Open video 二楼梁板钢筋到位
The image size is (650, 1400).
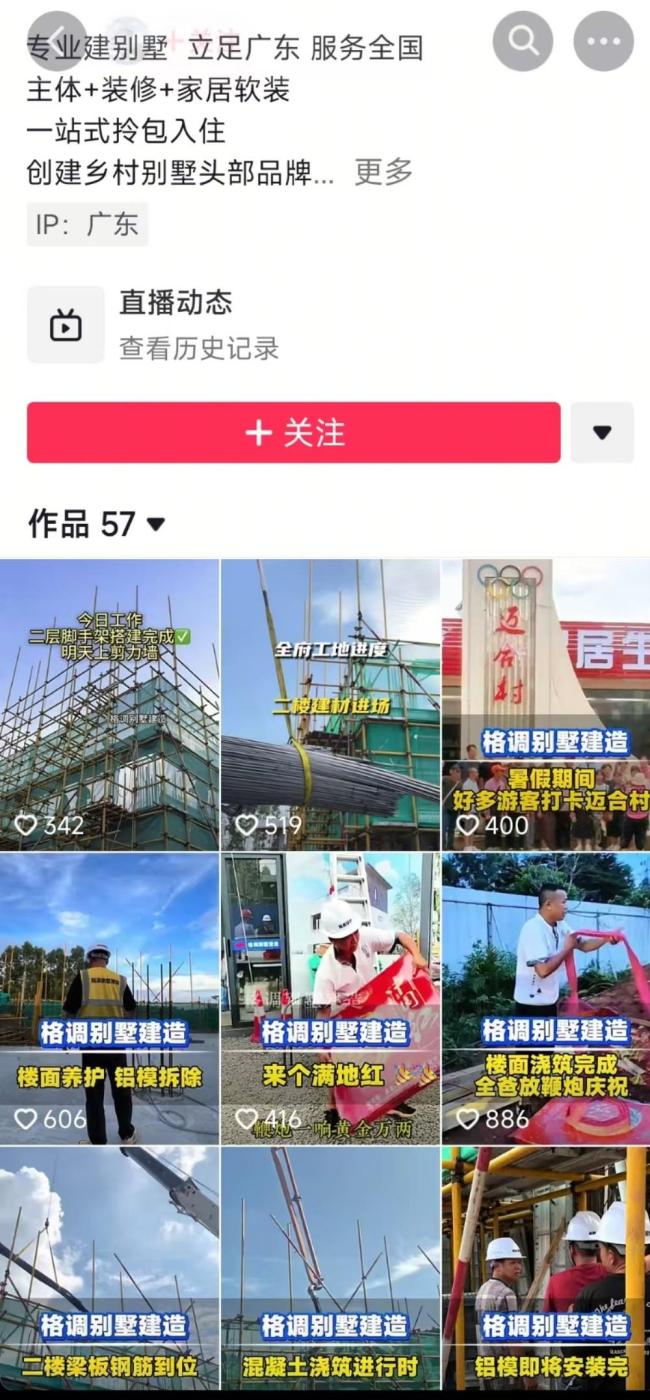[109, 1273]
